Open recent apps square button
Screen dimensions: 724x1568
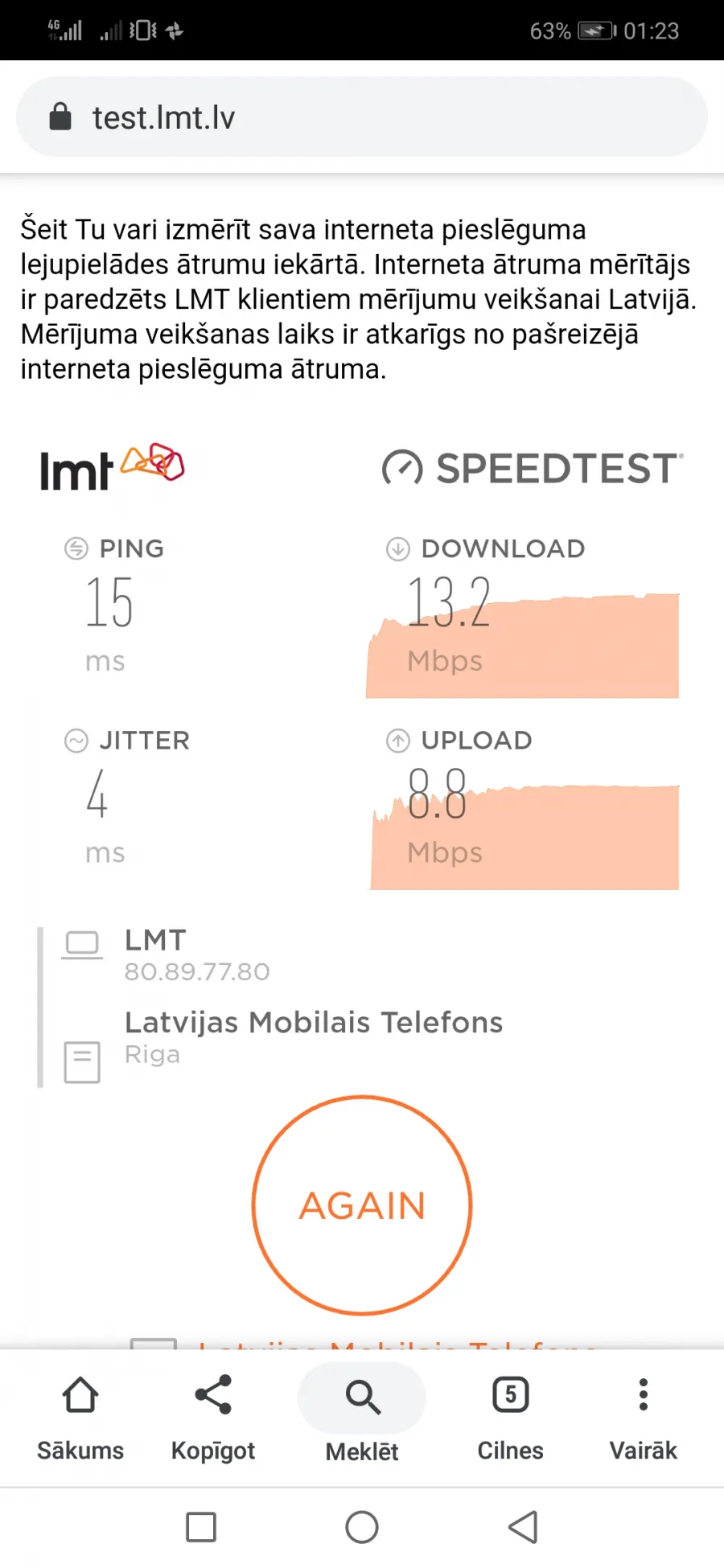[x=201, y=1527]
